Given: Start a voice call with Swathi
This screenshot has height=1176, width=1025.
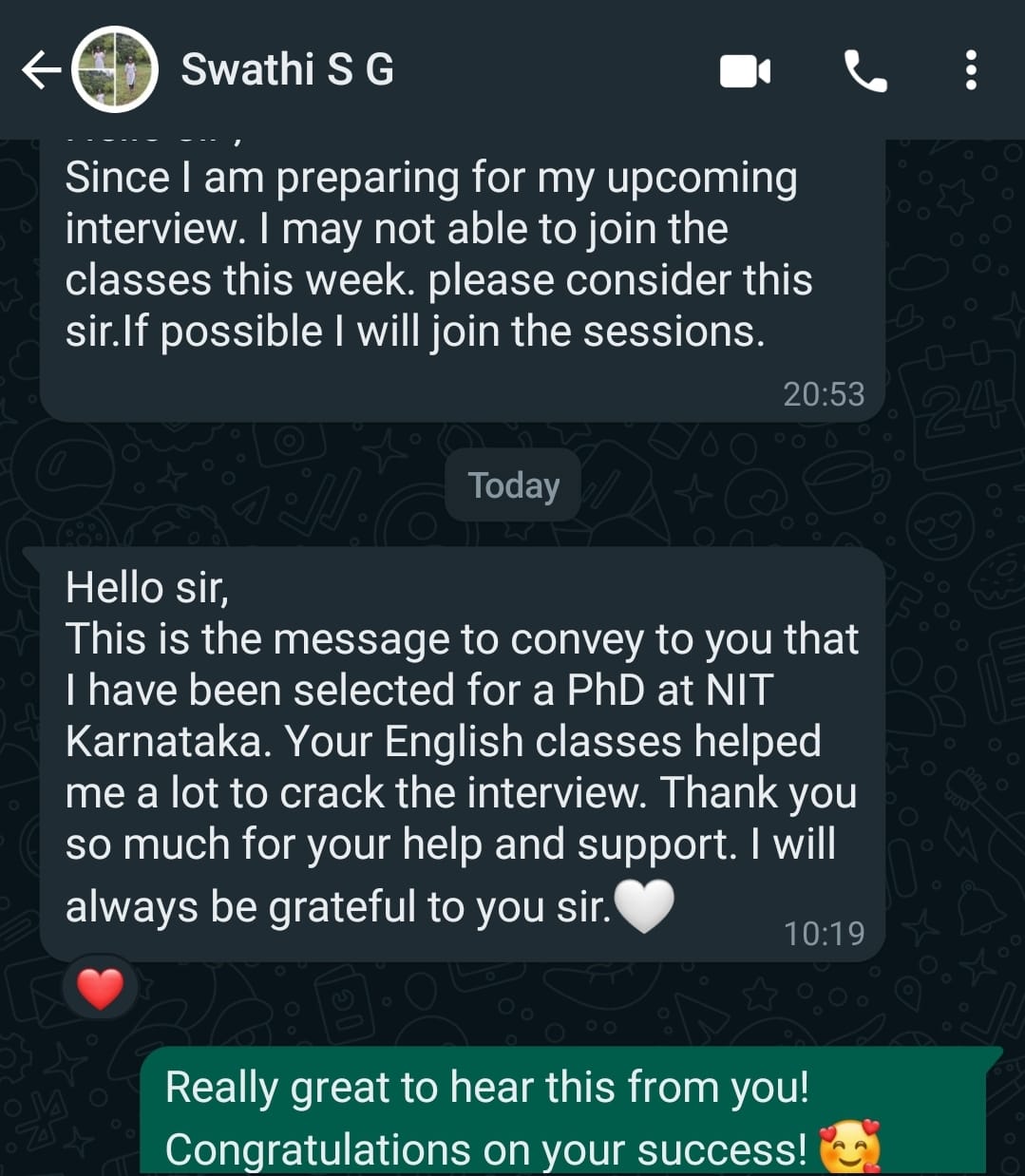Looking at the screenshot, I should coord(864,71).
